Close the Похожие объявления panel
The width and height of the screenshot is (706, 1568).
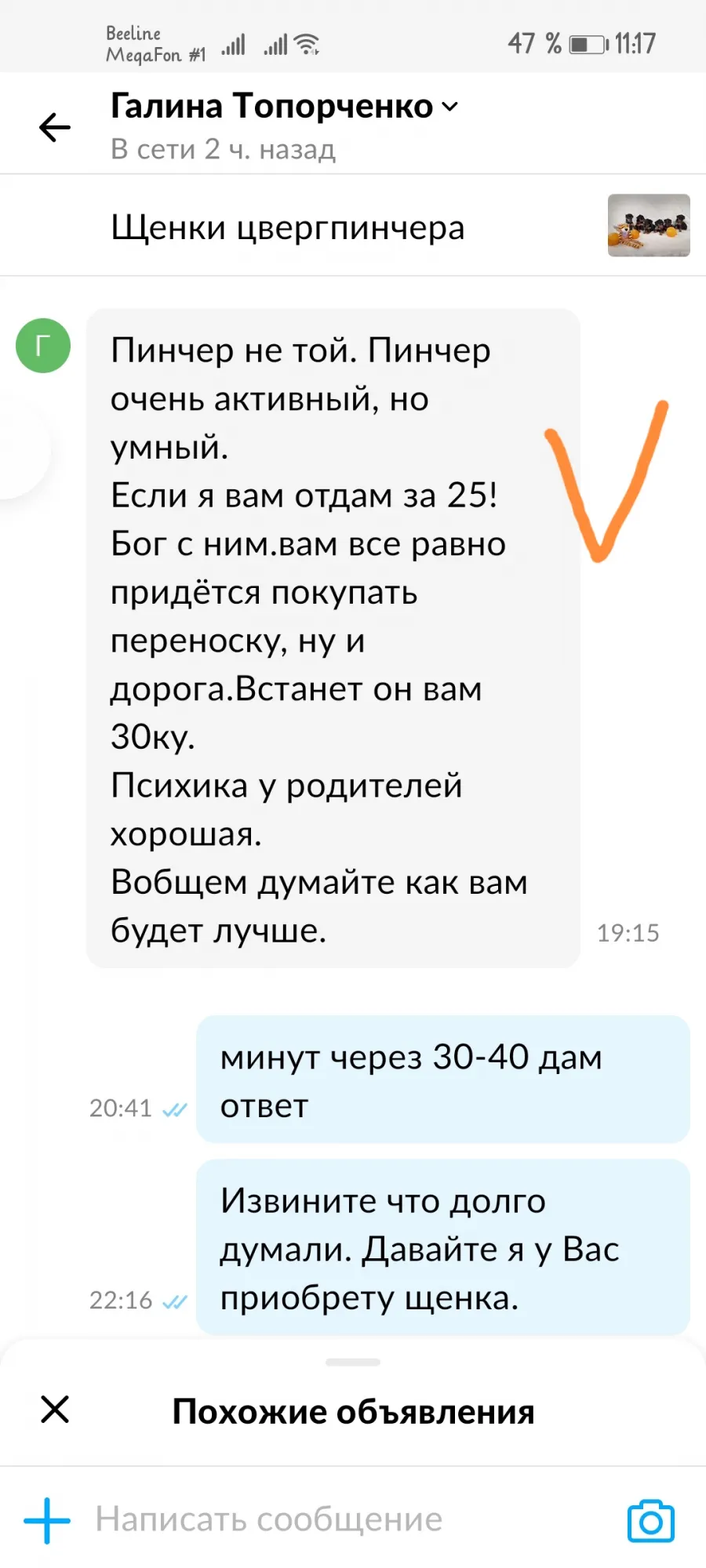(55, 1409)
